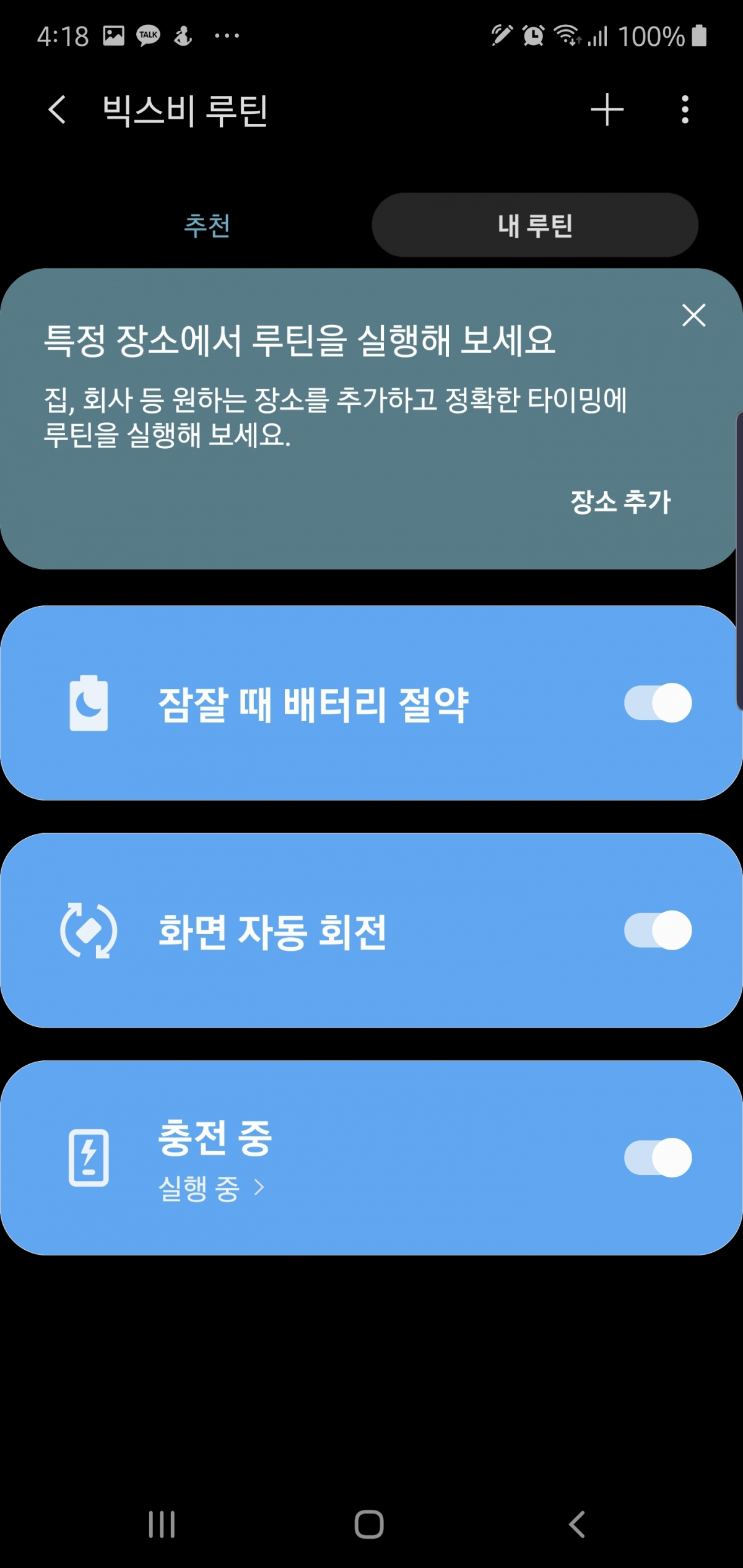Tap the back arrow next to 빅스비 루틴

56,108
